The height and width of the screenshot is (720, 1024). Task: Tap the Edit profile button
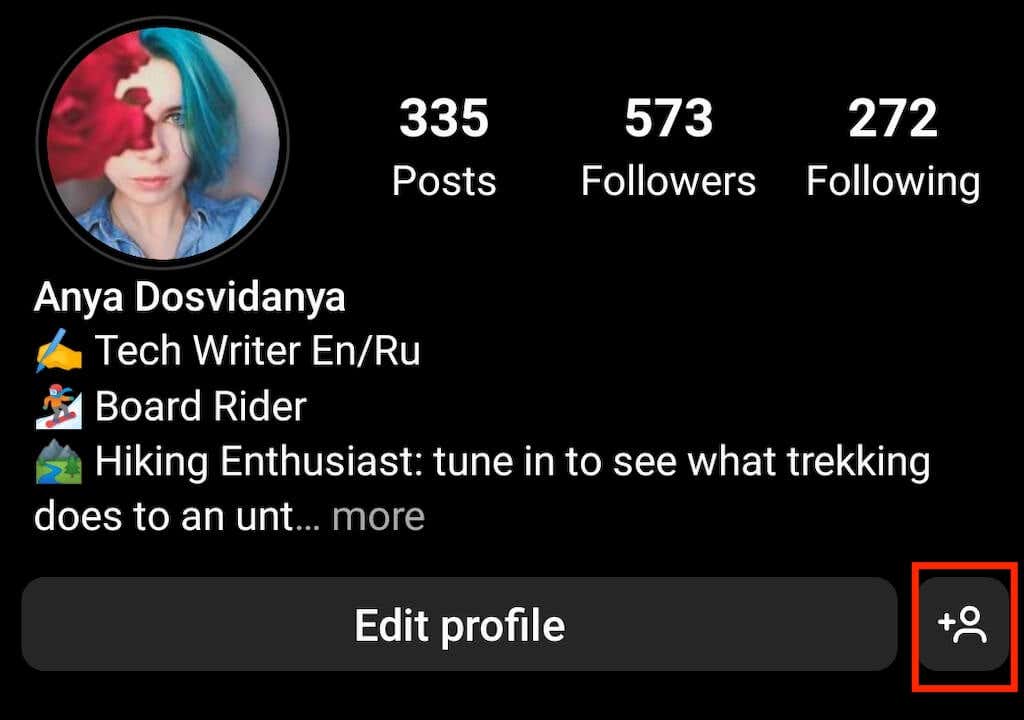pyautogui.click(x=459, y=625)
